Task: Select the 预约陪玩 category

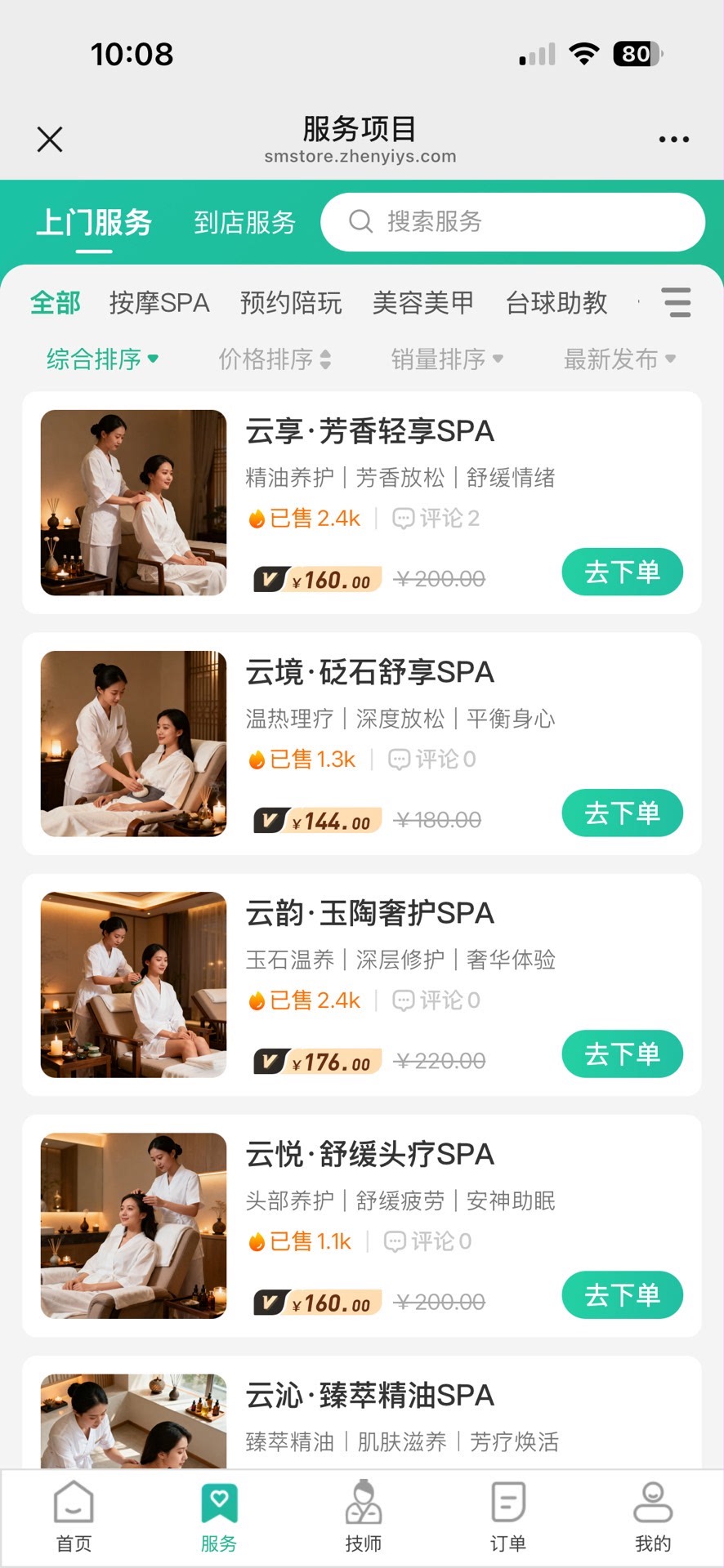Action: [x=291, y=303]
